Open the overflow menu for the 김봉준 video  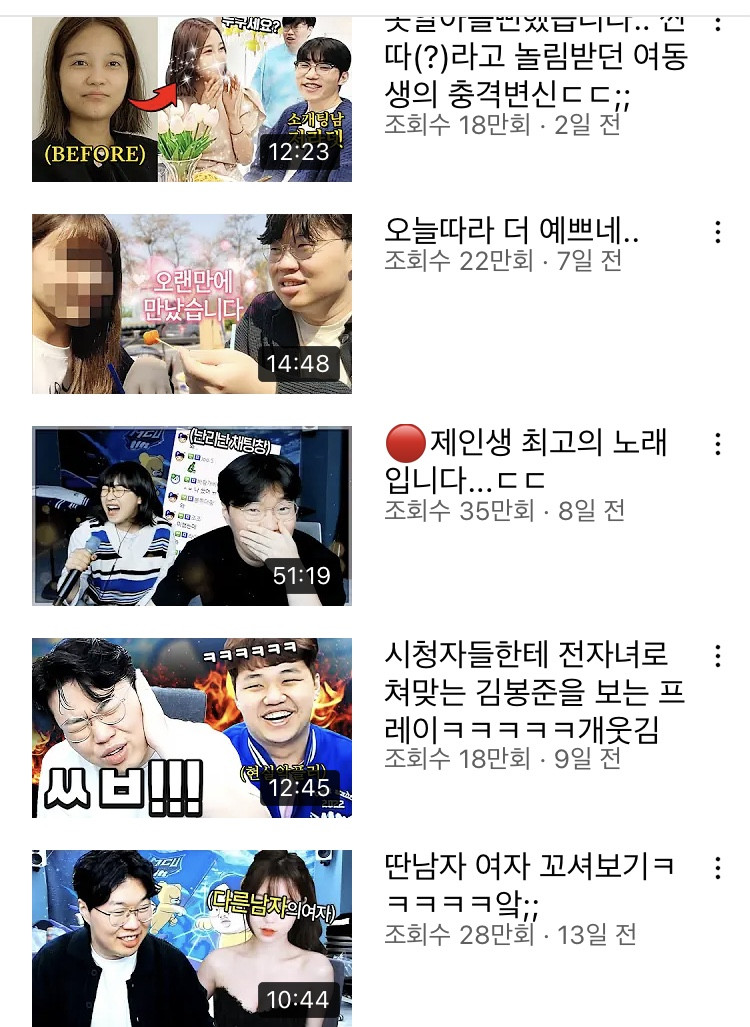[717, 656]
